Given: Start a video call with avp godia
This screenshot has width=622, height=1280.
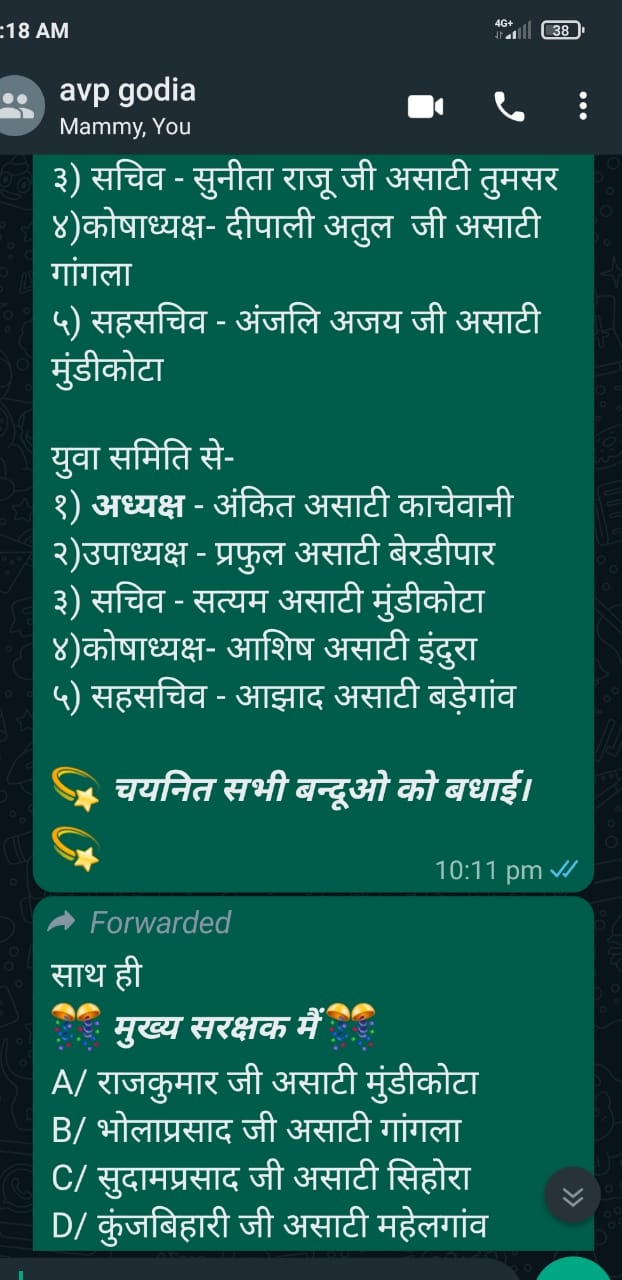Looking at the screenshot, I should [x=425, y=107].
